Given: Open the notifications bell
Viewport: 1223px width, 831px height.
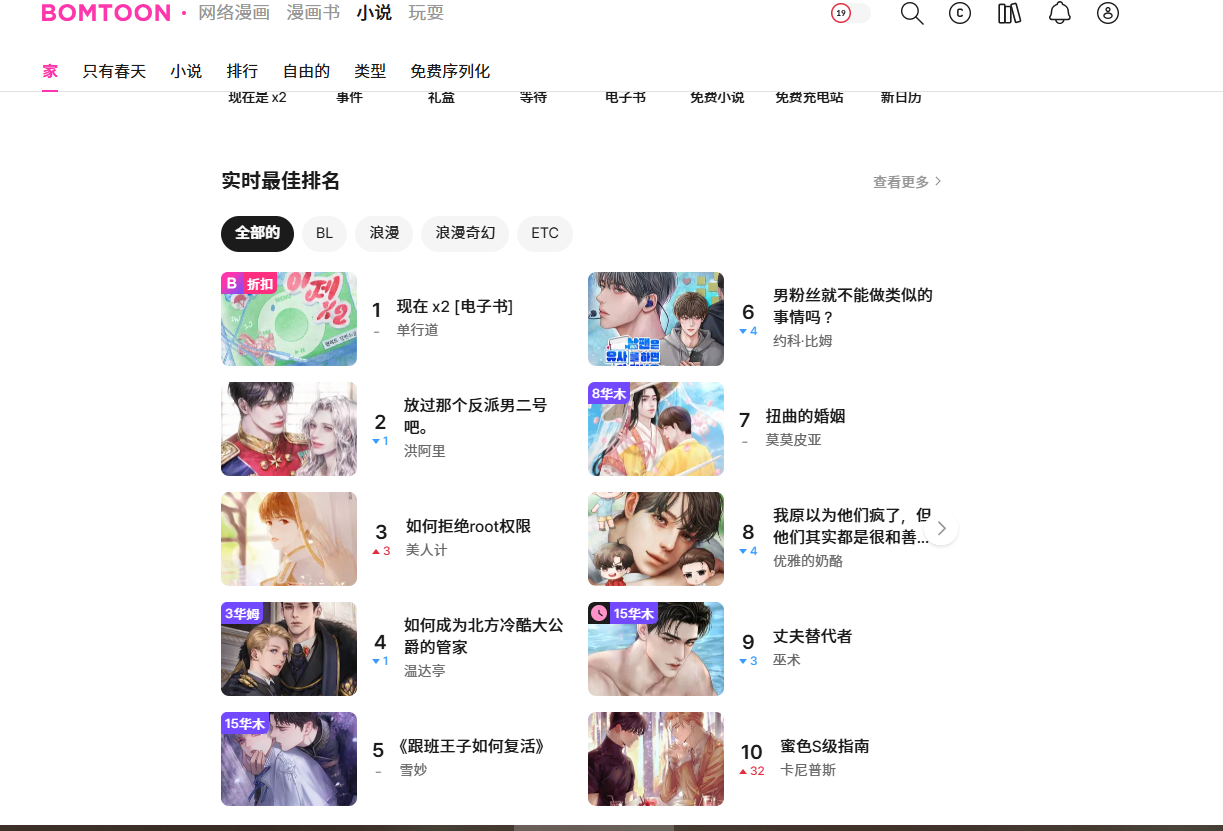Looking at the screenshot, I should (1059, 13).
